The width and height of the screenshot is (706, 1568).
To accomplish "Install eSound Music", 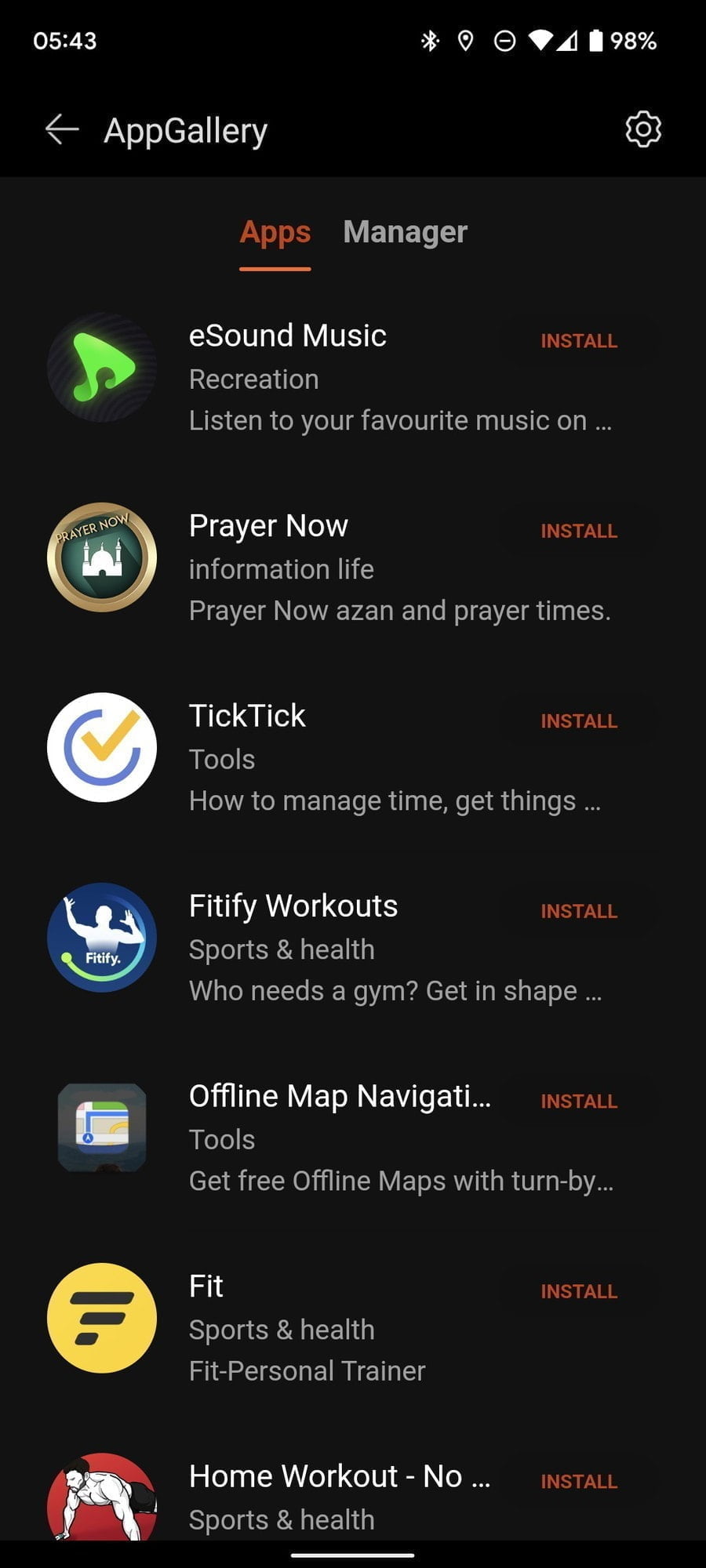I will tap(579, 341).
